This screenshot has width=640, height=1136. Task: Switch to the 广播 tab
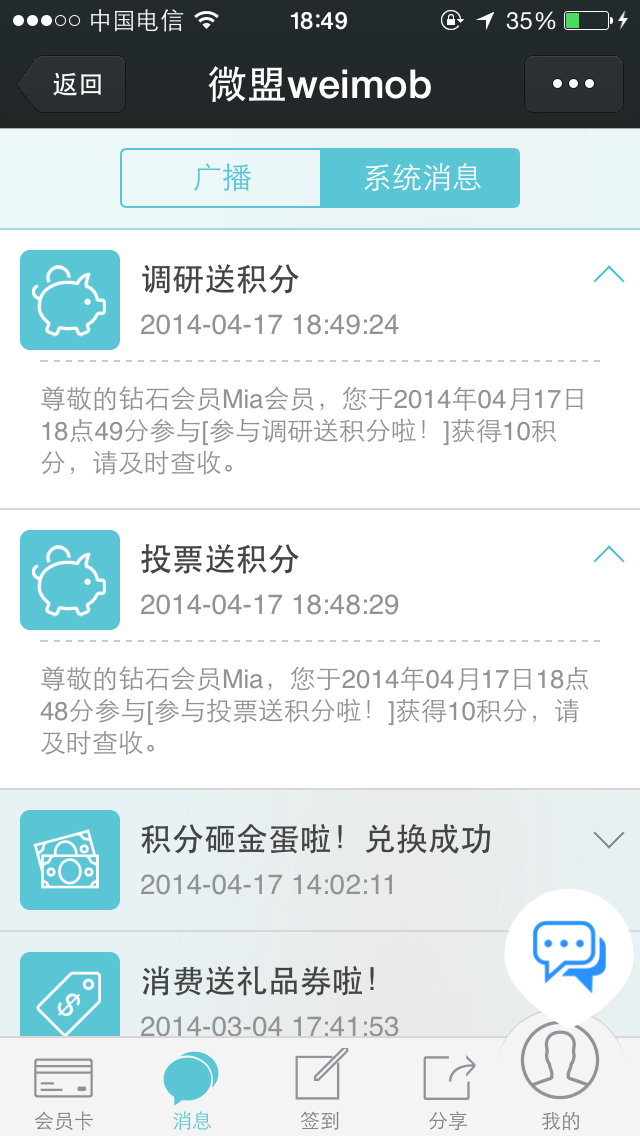(222, 178)
